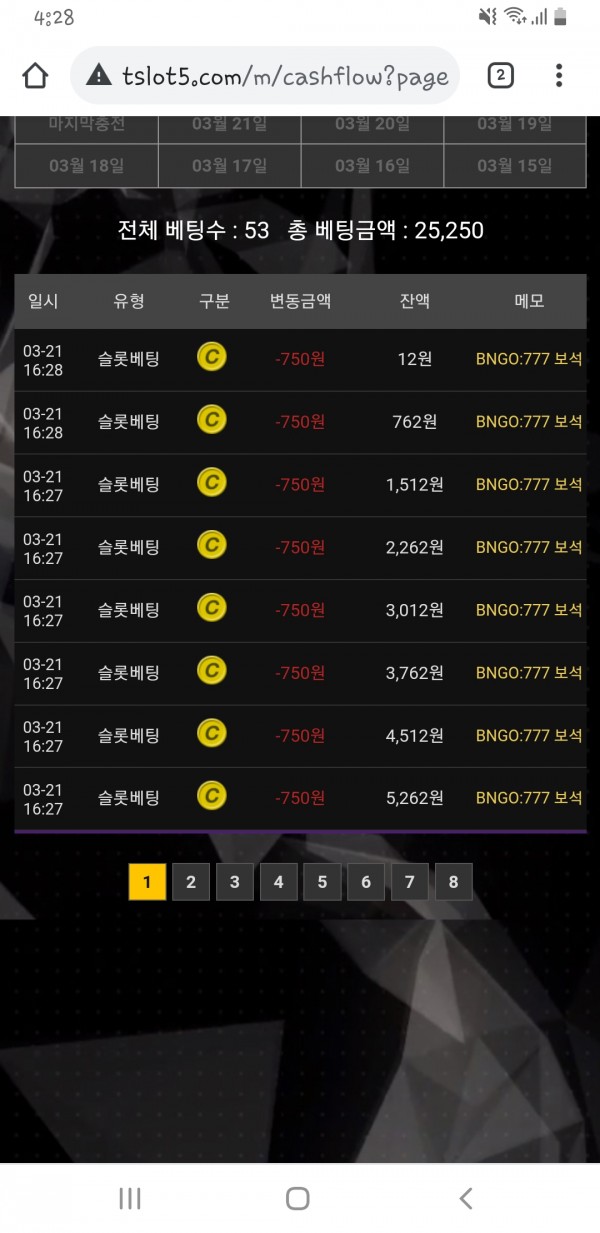Screen dimensions: 600x1233
Task: Select the 03월 17일 date filter
Action: tap(229, 166)
